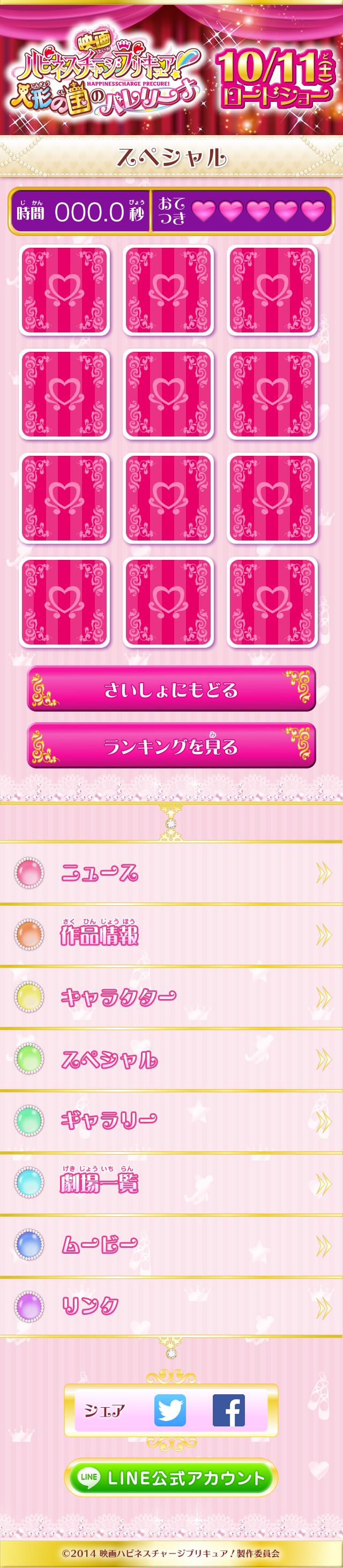Image resolution: width=343 pixels, height=1568 pixels.
Task: Open the スペシャル menu row
Action: coord(171,1059)
